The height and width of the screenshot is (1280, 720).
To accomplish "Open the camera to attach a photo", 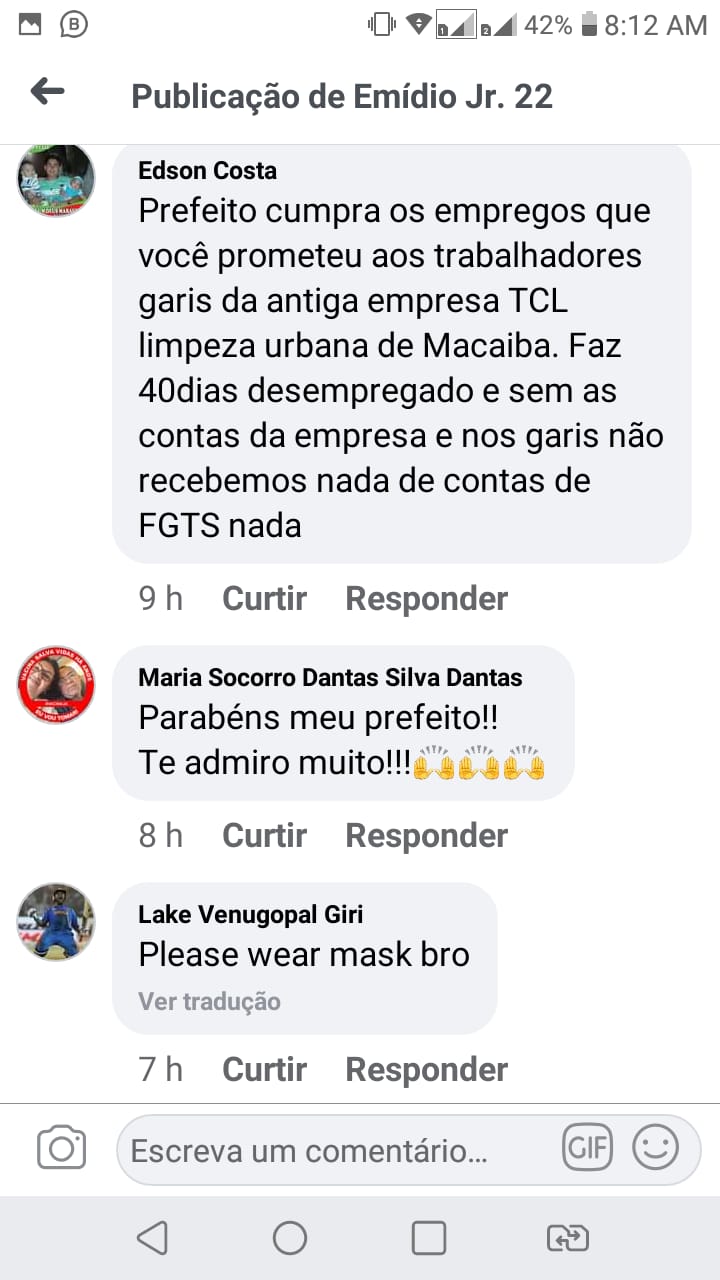I will (62, 1148).
